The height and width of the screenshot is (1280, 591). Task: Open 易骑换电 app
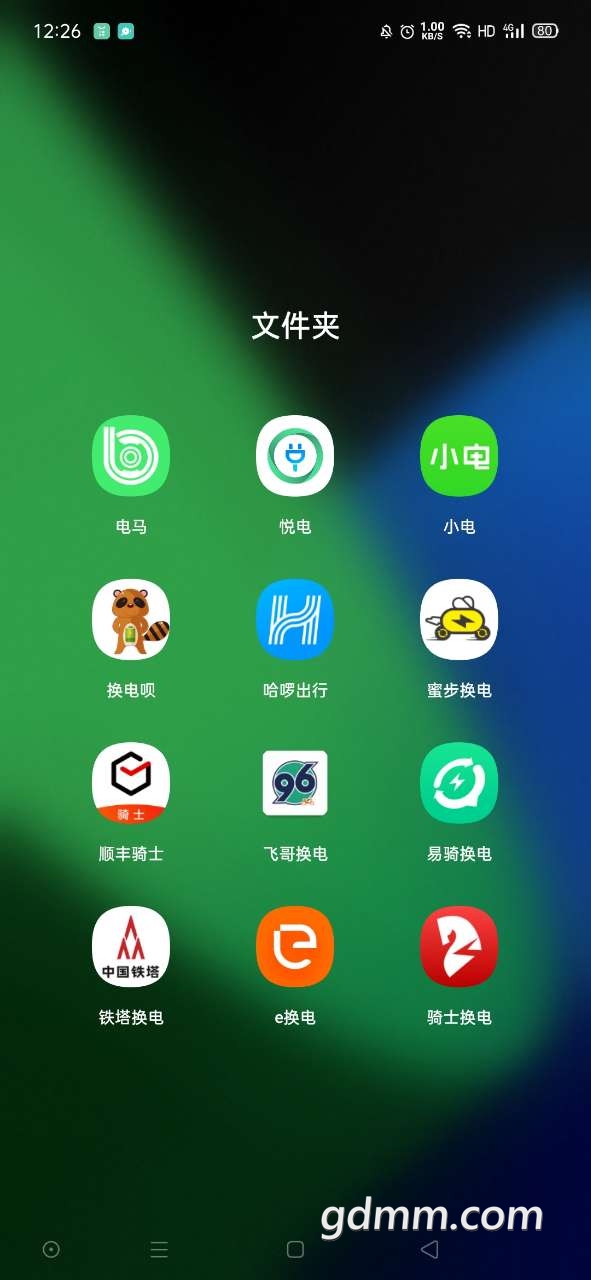coord(459,783)
